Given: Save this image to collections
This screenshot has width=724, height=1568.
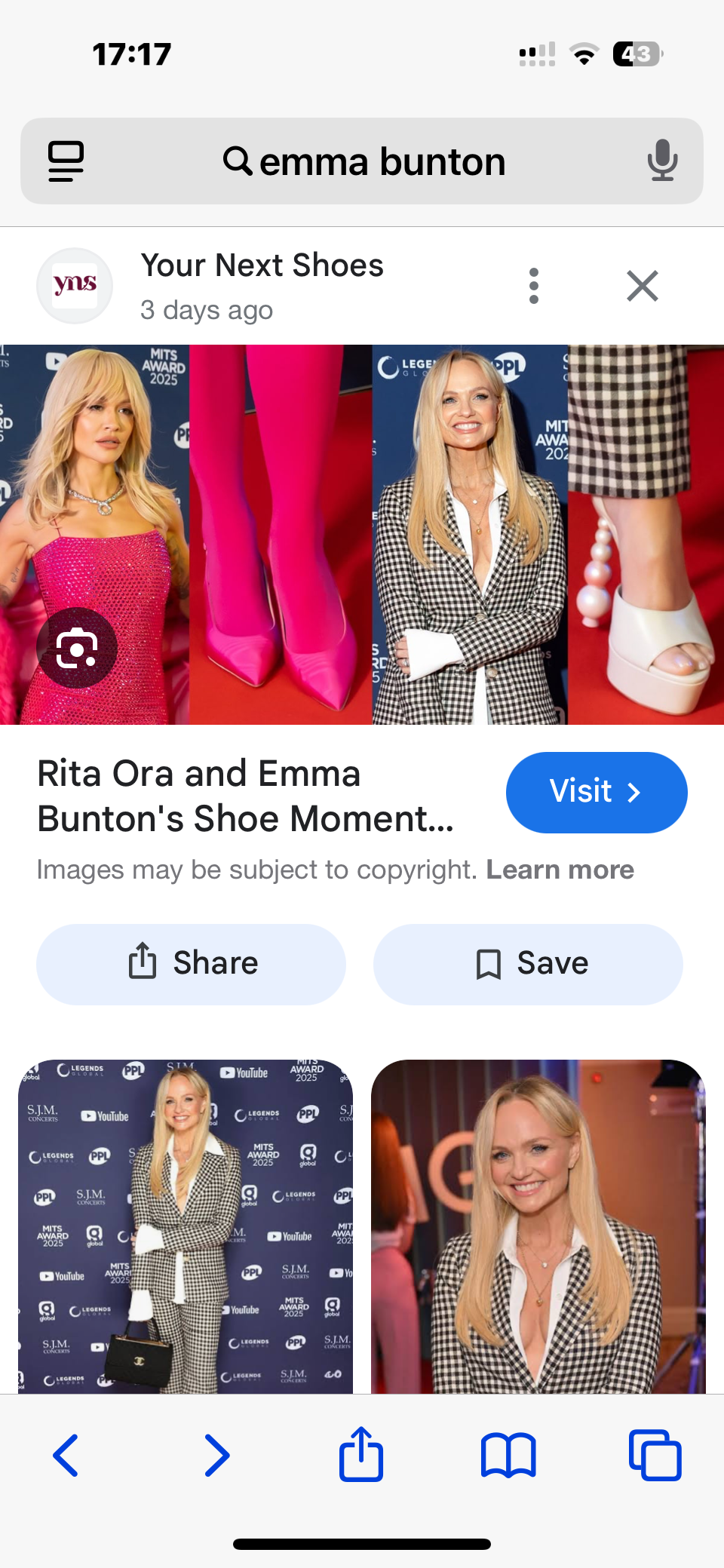Looking at the screenshot, I should (528, 963).
